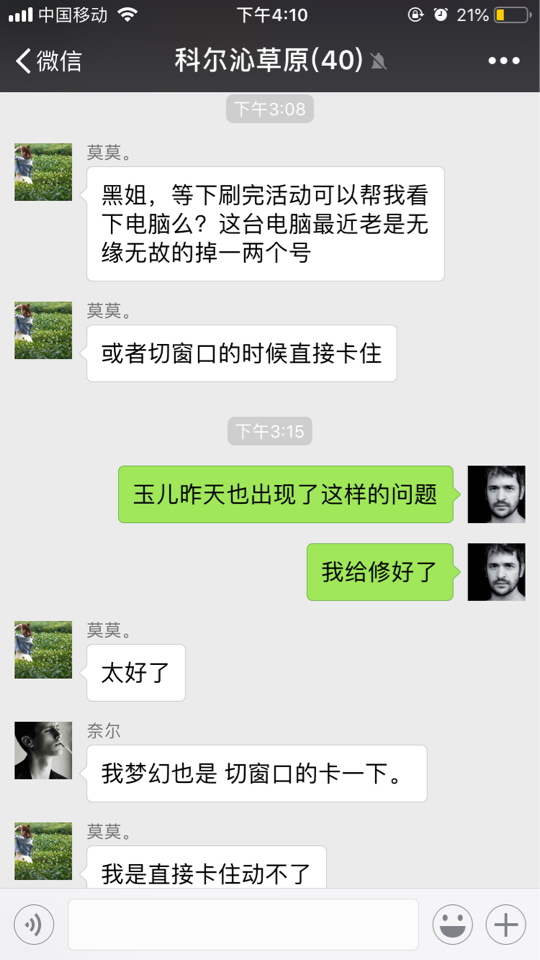Screen dimensions: 540x960
Task: Open the group chat details menu
Action: pyautogui.click(x=504, y=61)
